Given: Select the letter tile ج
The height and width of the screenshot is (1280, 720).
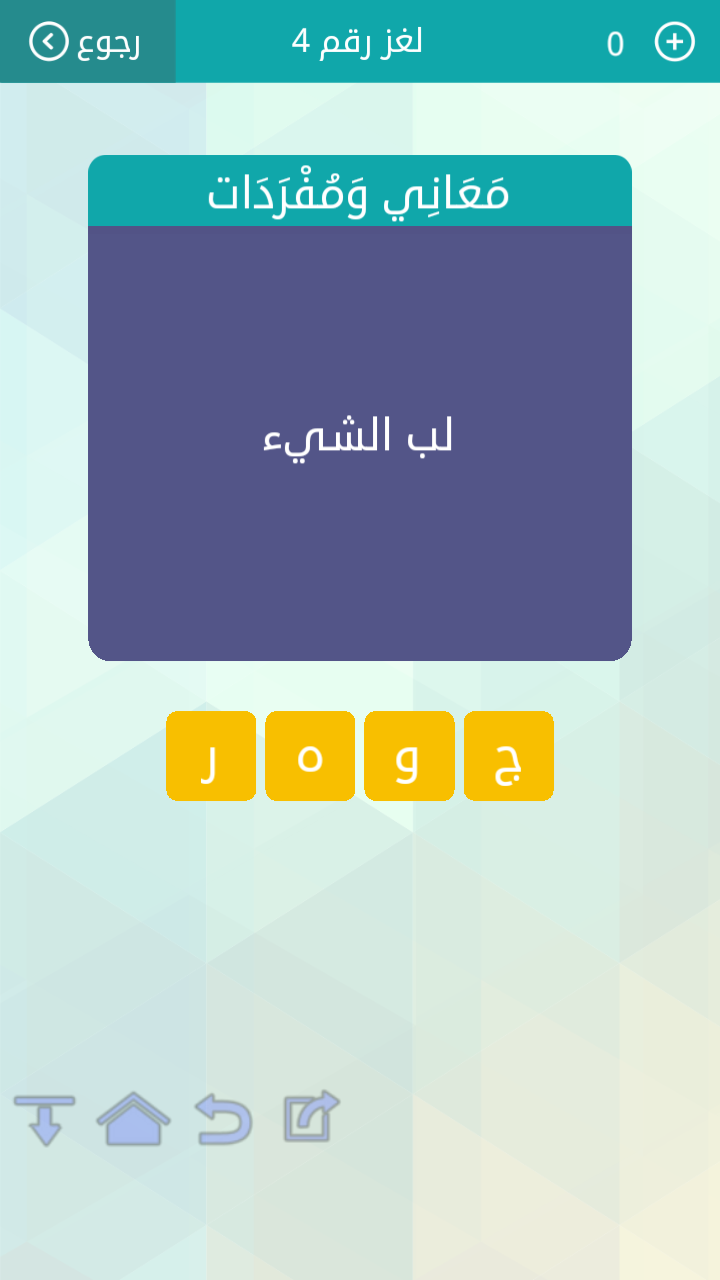Looking at the screenshot, I should [x=509, y=756].
